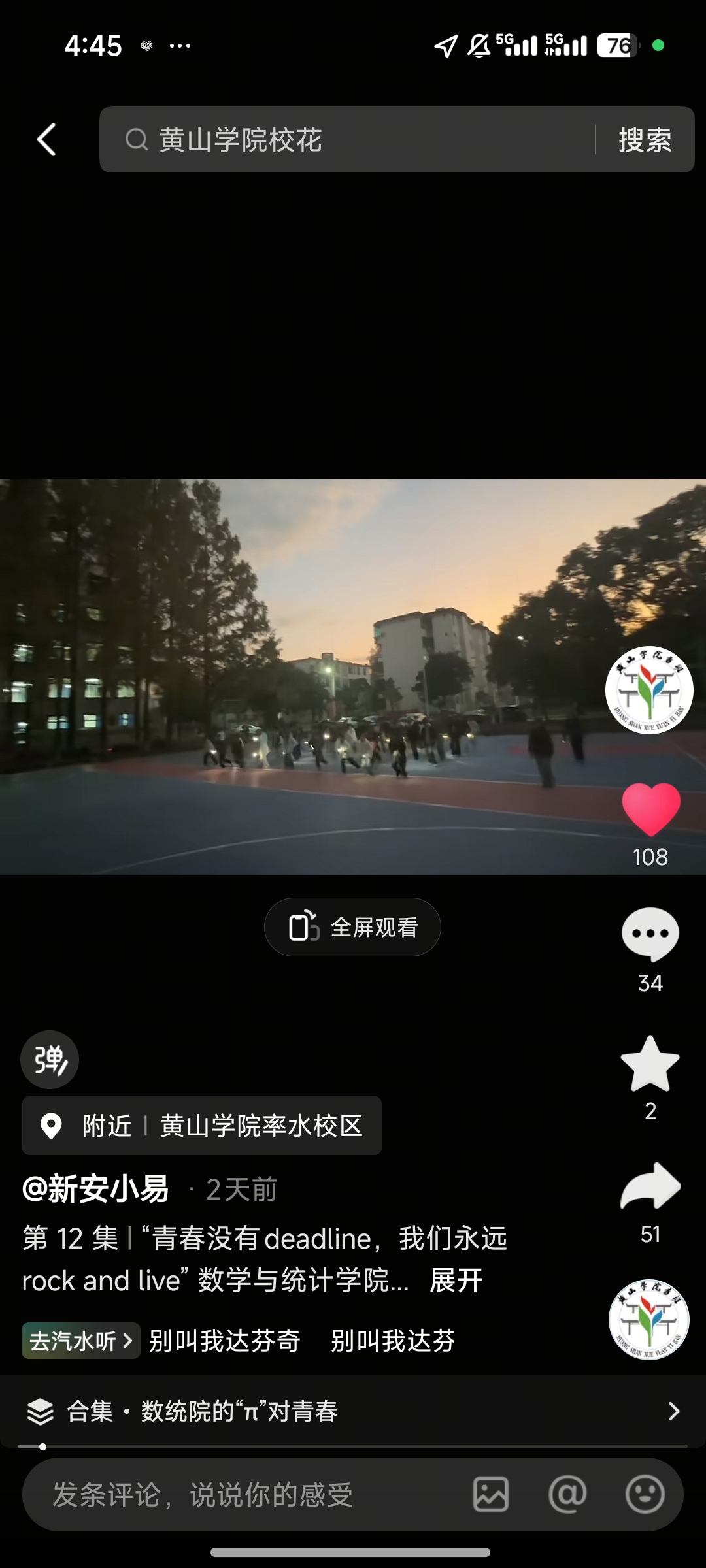Share the video using the arrow icon
The image size is (706, 1568).
pos(650,1186)
